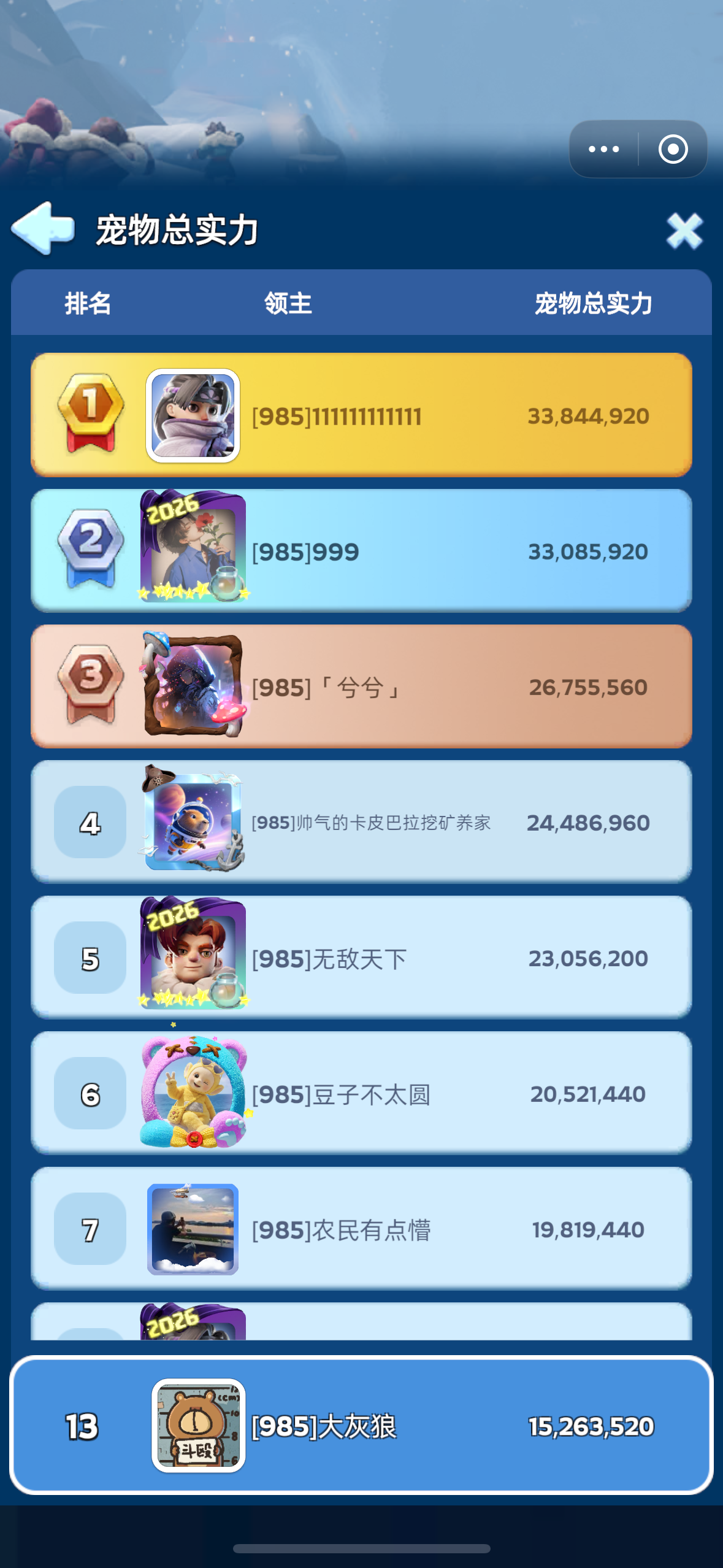This screenshot has height=1568, width=723.
Task: Tap the mini program's circle close button
Action: [x=673, y=149]
